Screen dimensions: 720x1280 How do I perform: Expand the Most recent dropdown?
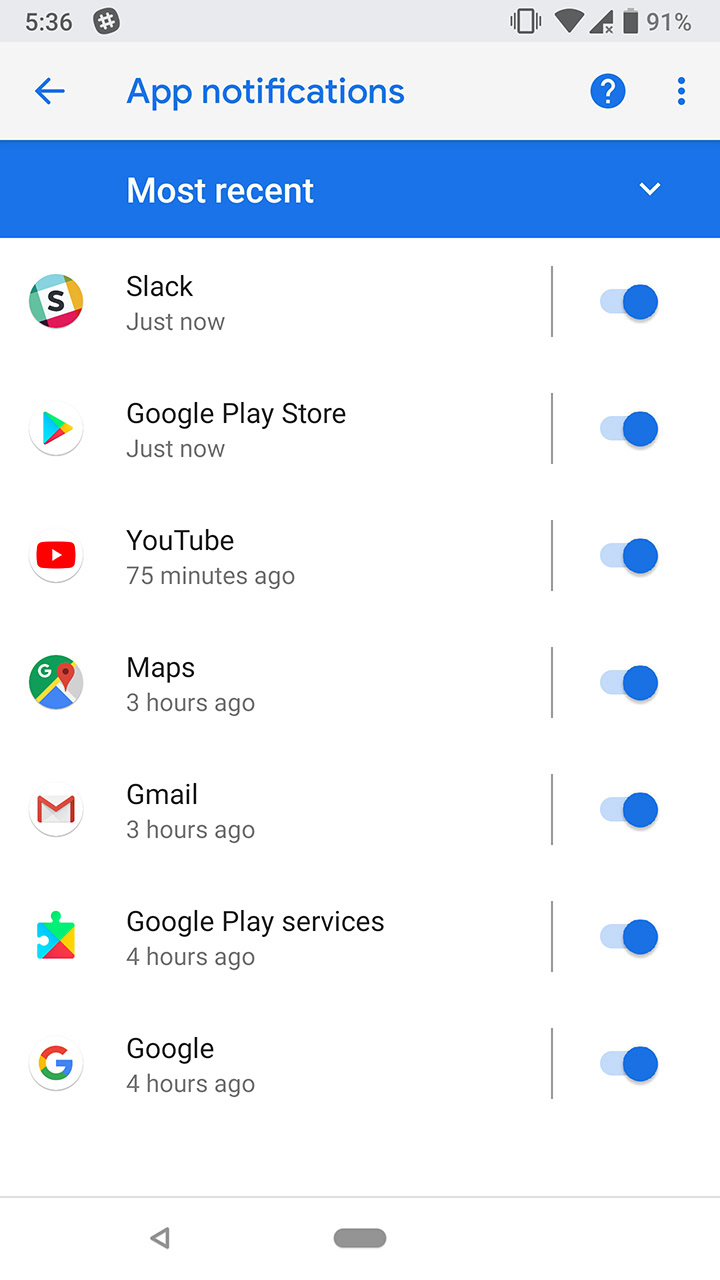650,190
